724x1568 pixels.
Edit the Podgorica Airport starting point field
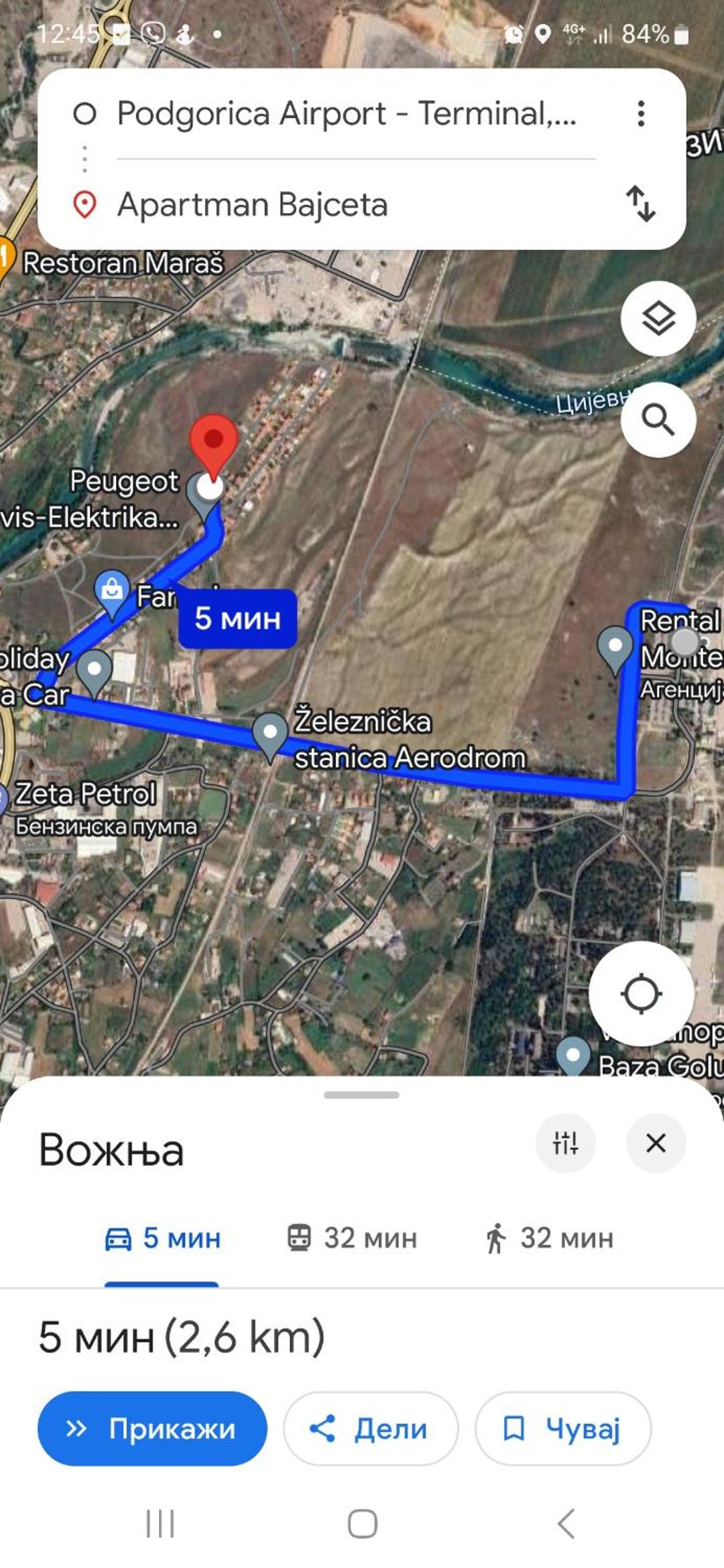pyautogui.click(x=346, y=113)
